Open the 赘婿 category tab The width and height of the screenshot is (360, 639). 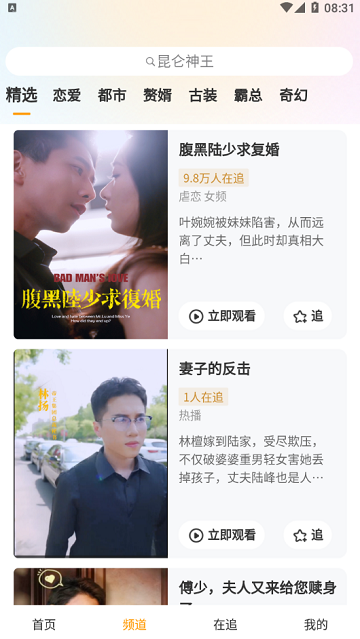pyautogui.click(x=157, y=96)
